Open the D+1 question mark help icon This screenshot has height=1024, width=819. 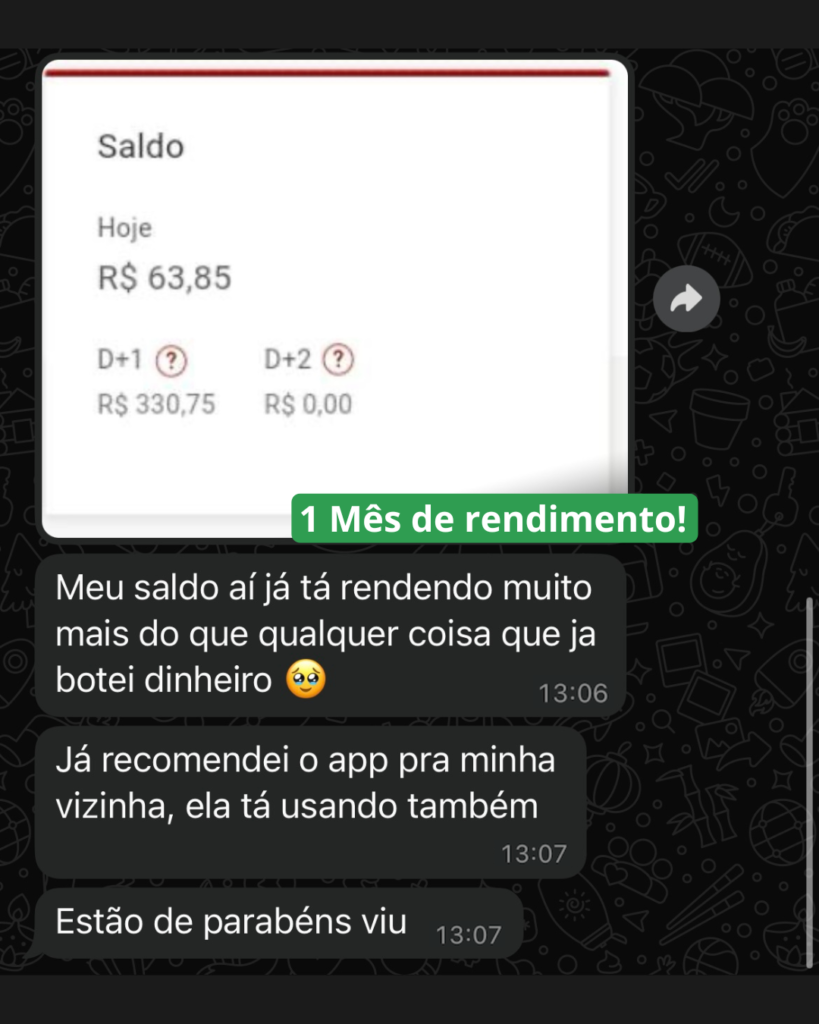pos(172,362)
